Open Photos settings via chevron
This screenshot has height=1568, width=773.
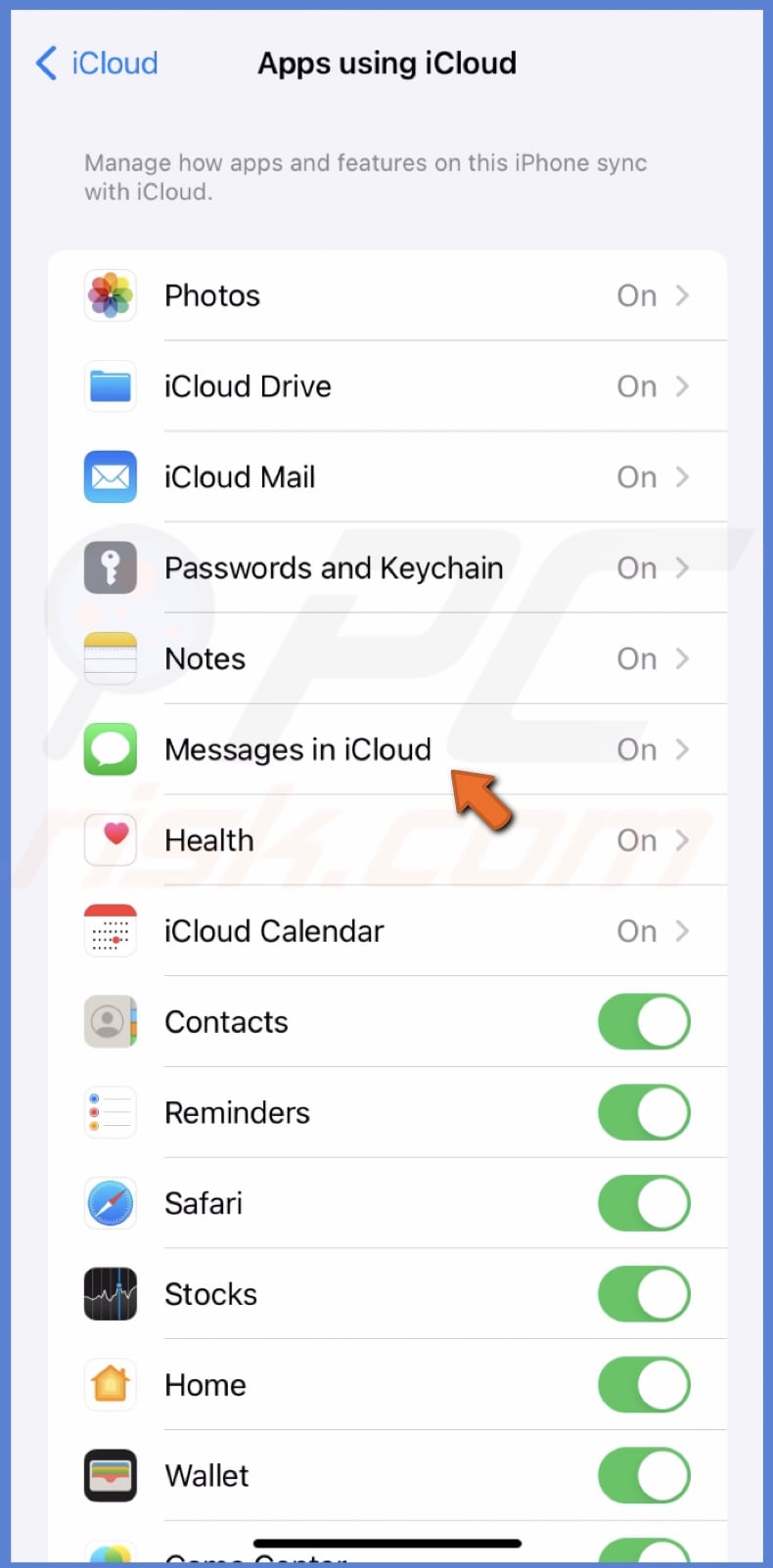point(682,295)
